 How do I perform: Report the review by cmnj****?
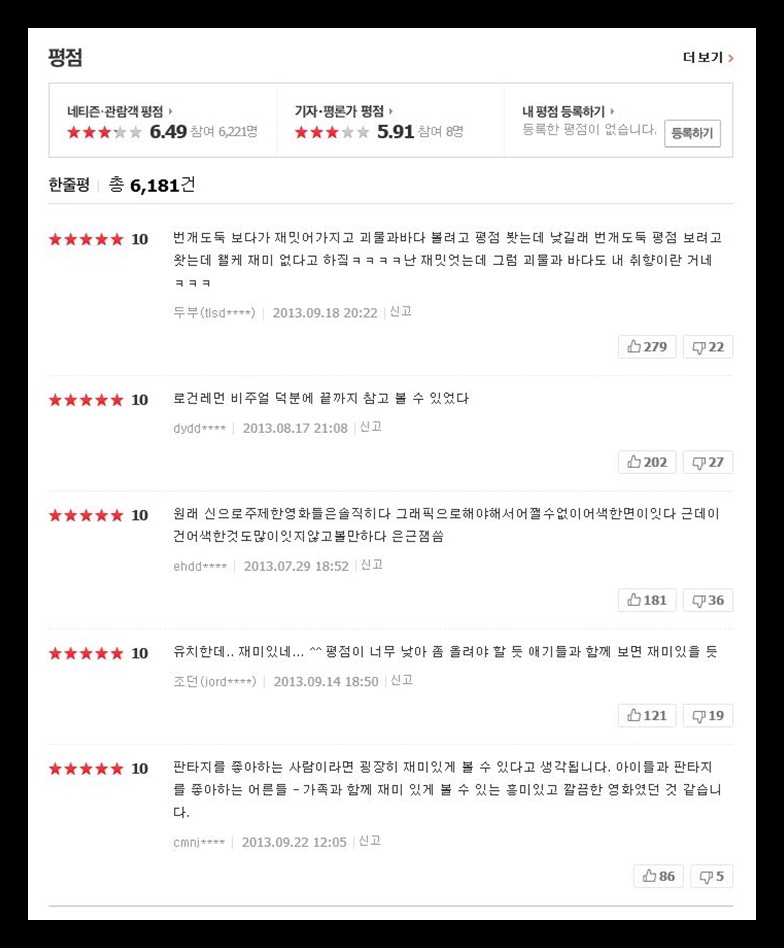pyautogui.click(x=369, y=841)
